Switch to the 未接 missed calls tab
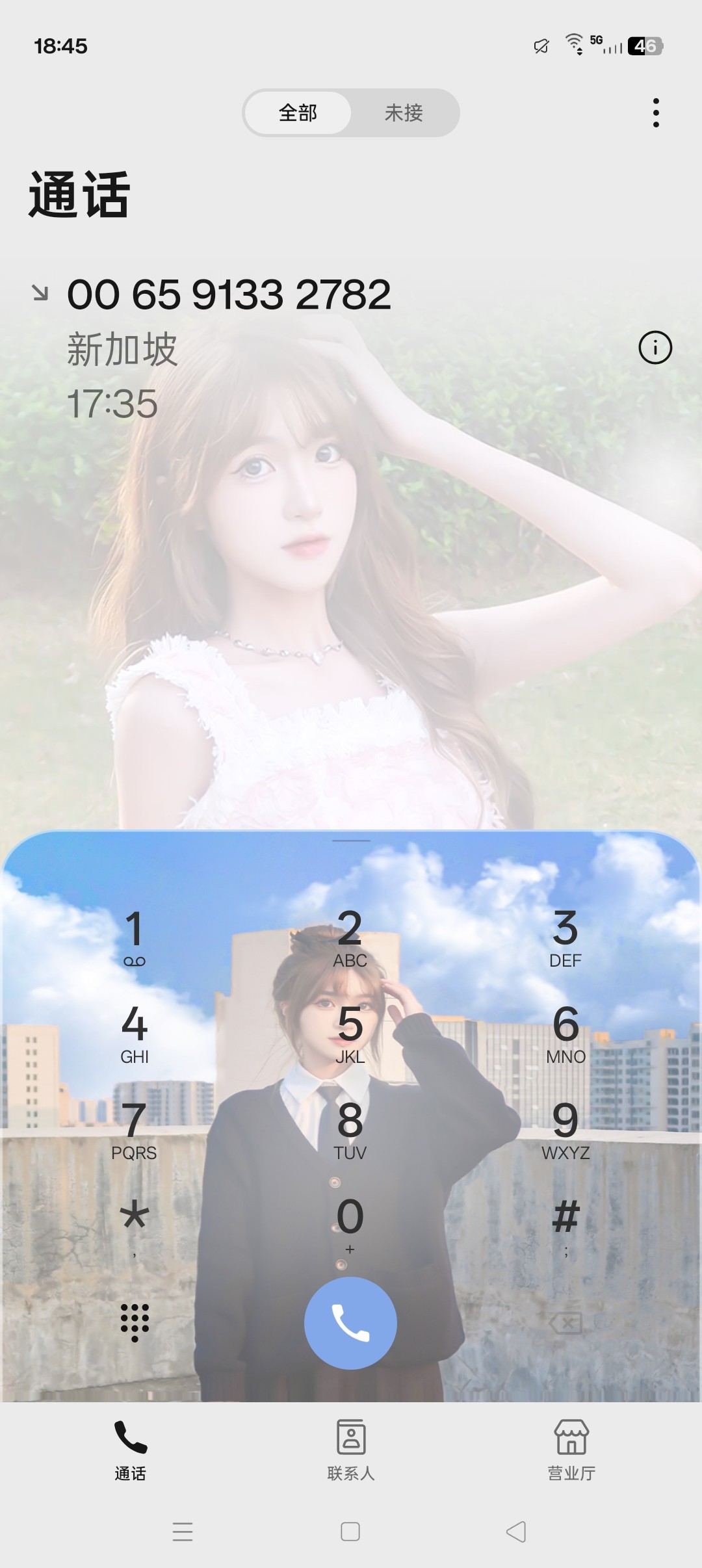Screen dimensions: 702x1568 (403, 113)
